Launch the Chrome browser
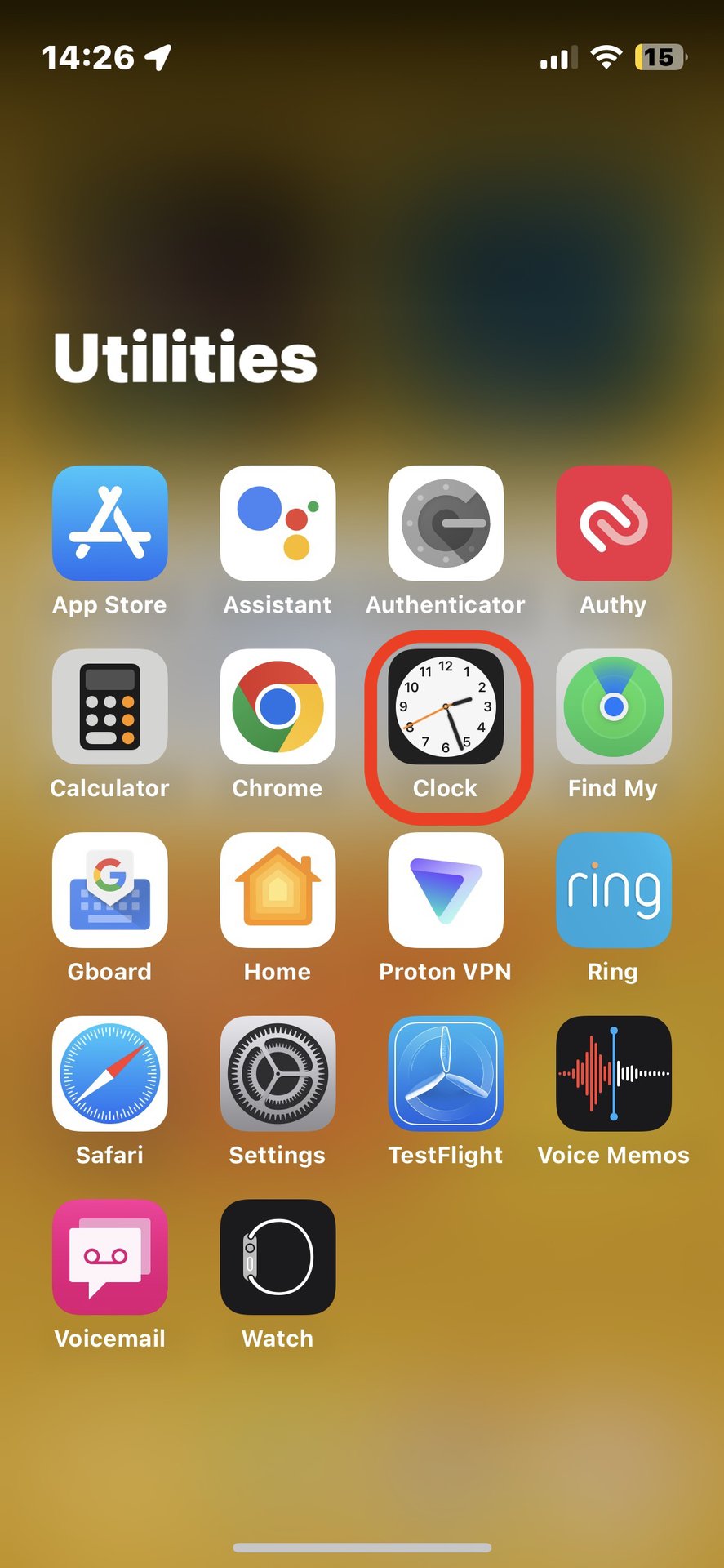724x1568 pixels. coord(278,706)
